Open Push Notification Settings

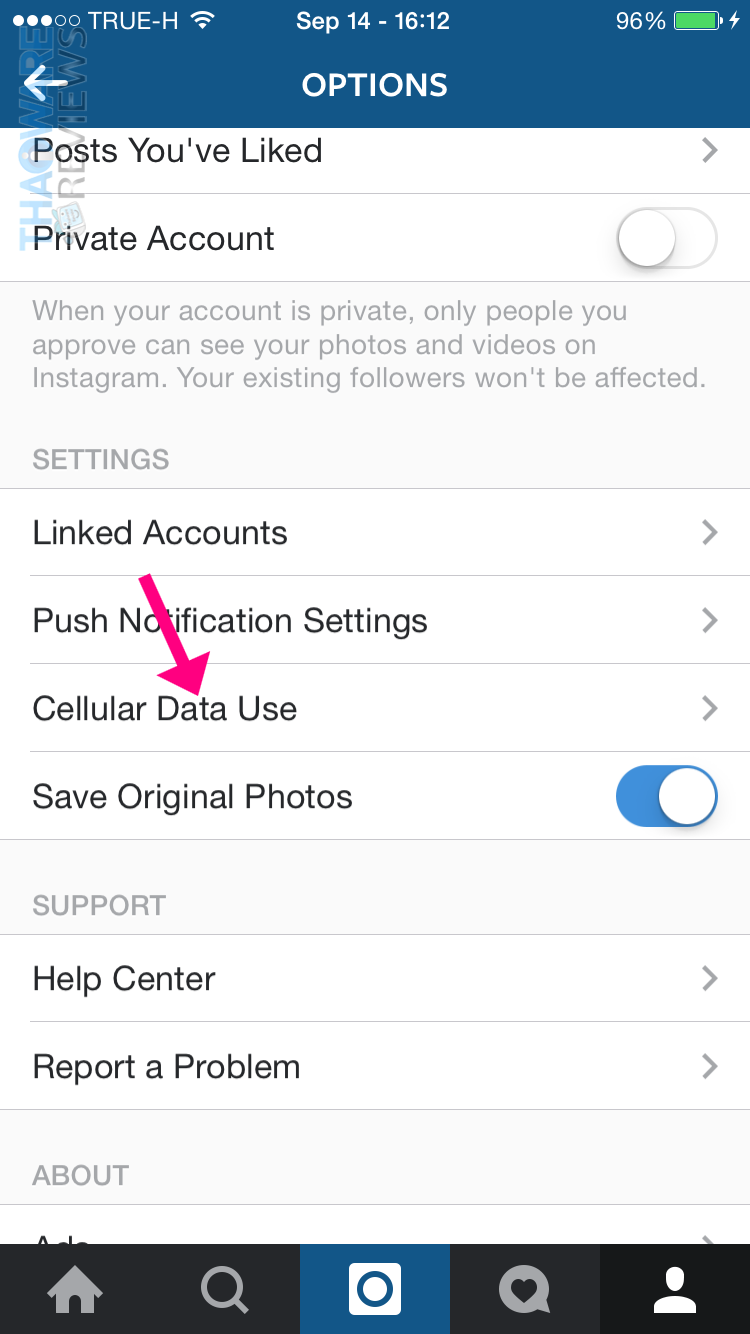[x=375, y=621]
